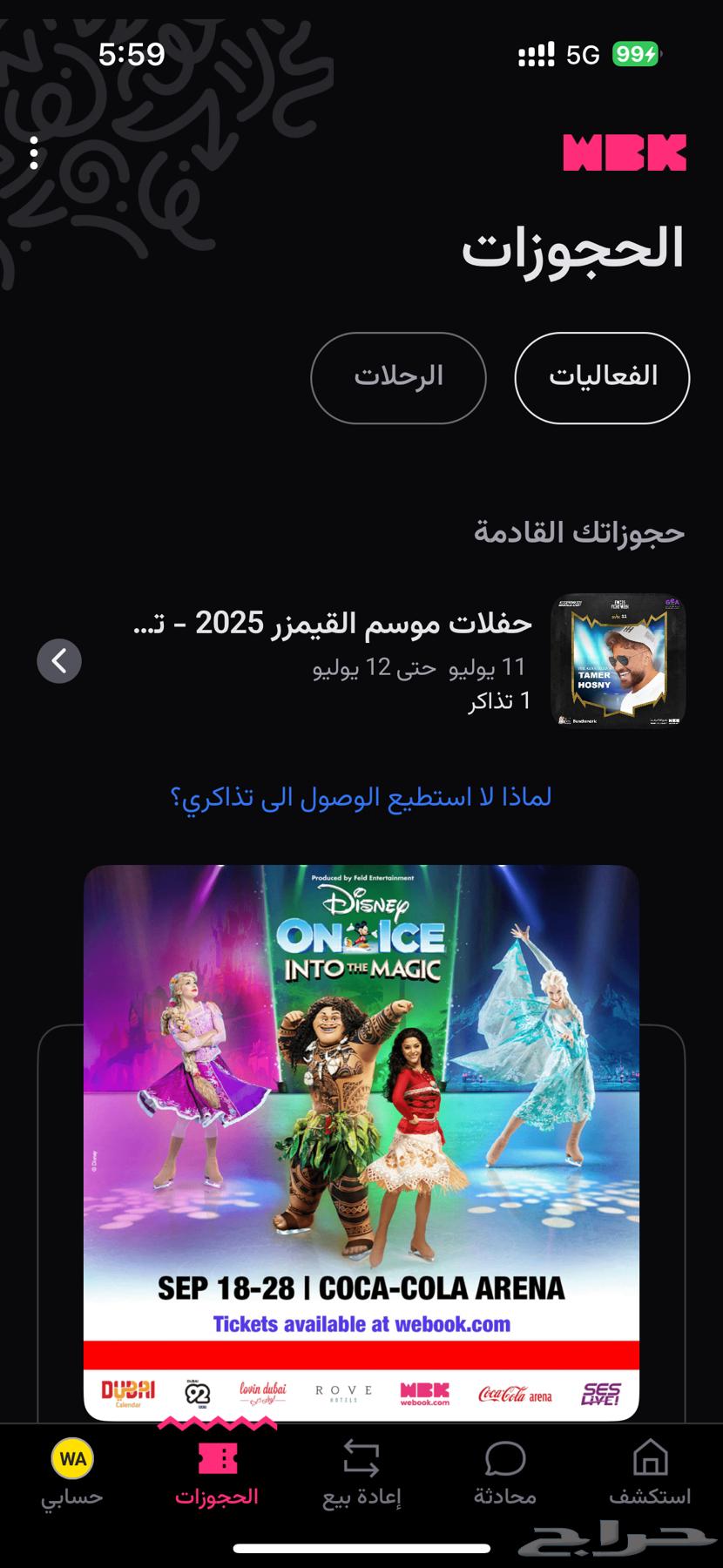Image resolution: width=723 pixels, height=1568 pixels.
Task: Go to the استكشف tab
Action: tap(650, 1474)
